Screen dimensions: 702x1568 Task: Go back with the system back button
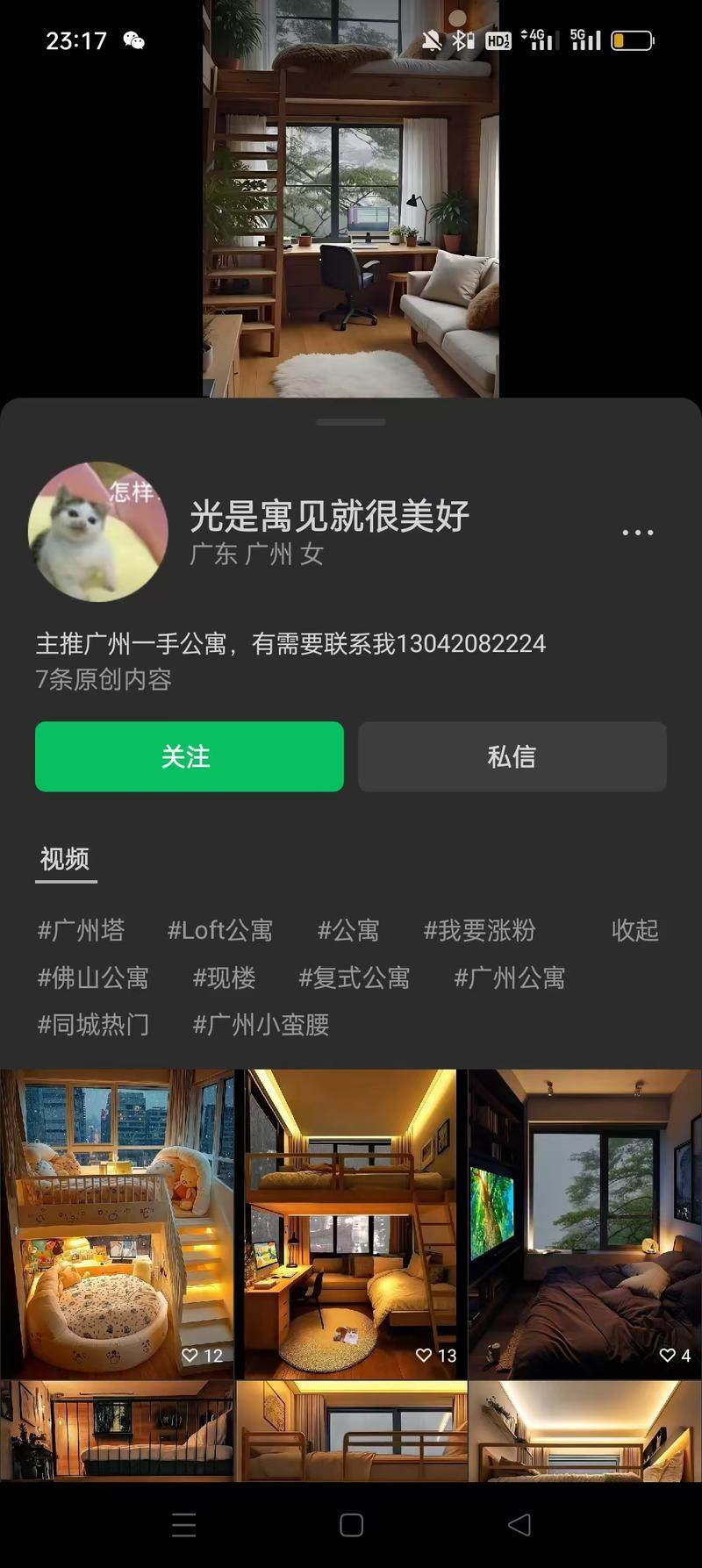(519, 1524)
